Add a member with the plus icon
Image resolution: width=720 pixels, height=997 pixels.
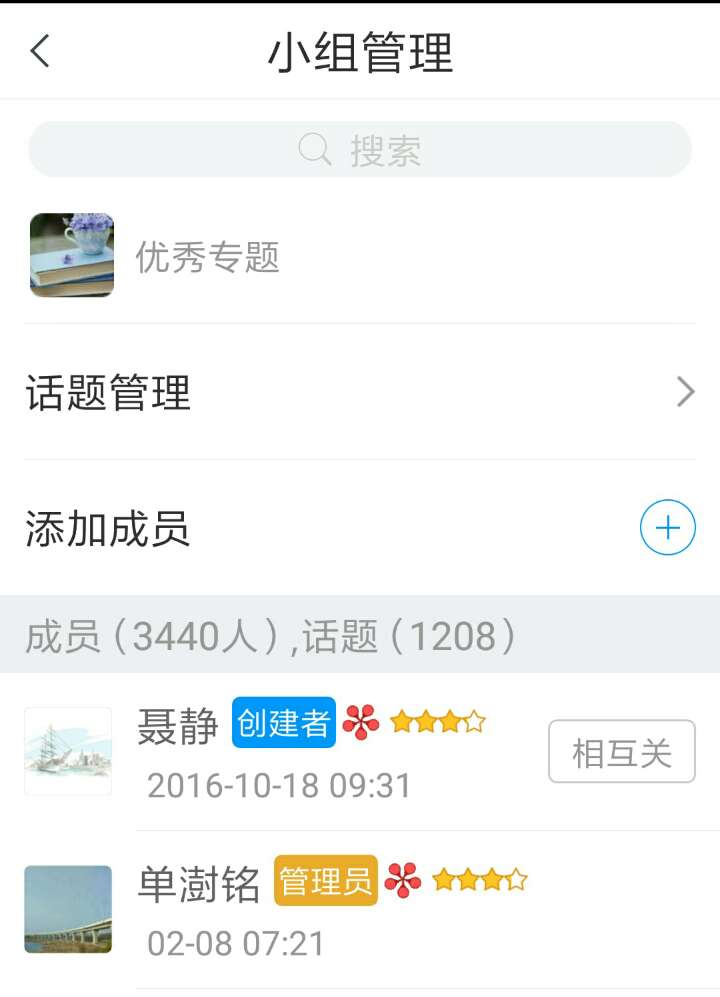[x=667, y=527]
